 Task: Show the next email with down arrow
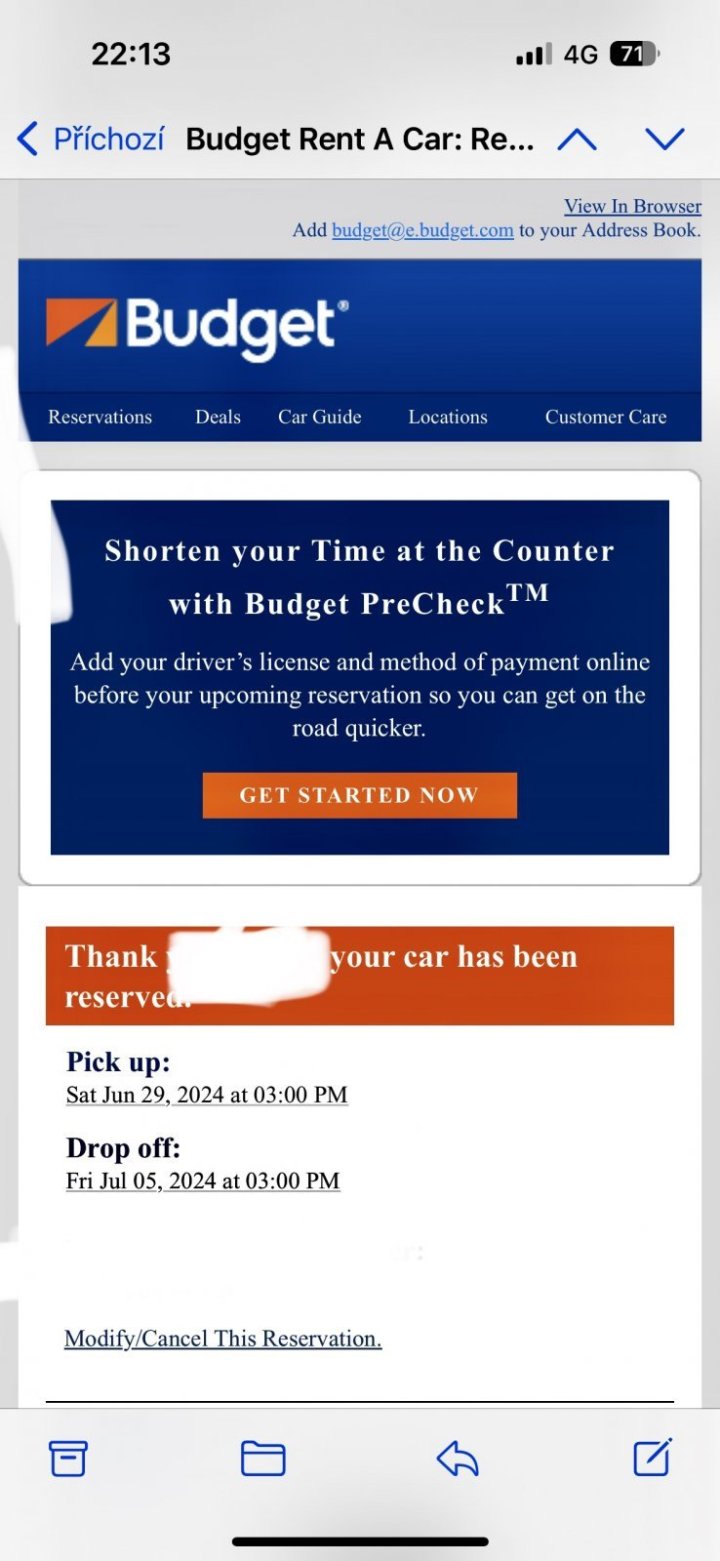click(x=665, y=139)
